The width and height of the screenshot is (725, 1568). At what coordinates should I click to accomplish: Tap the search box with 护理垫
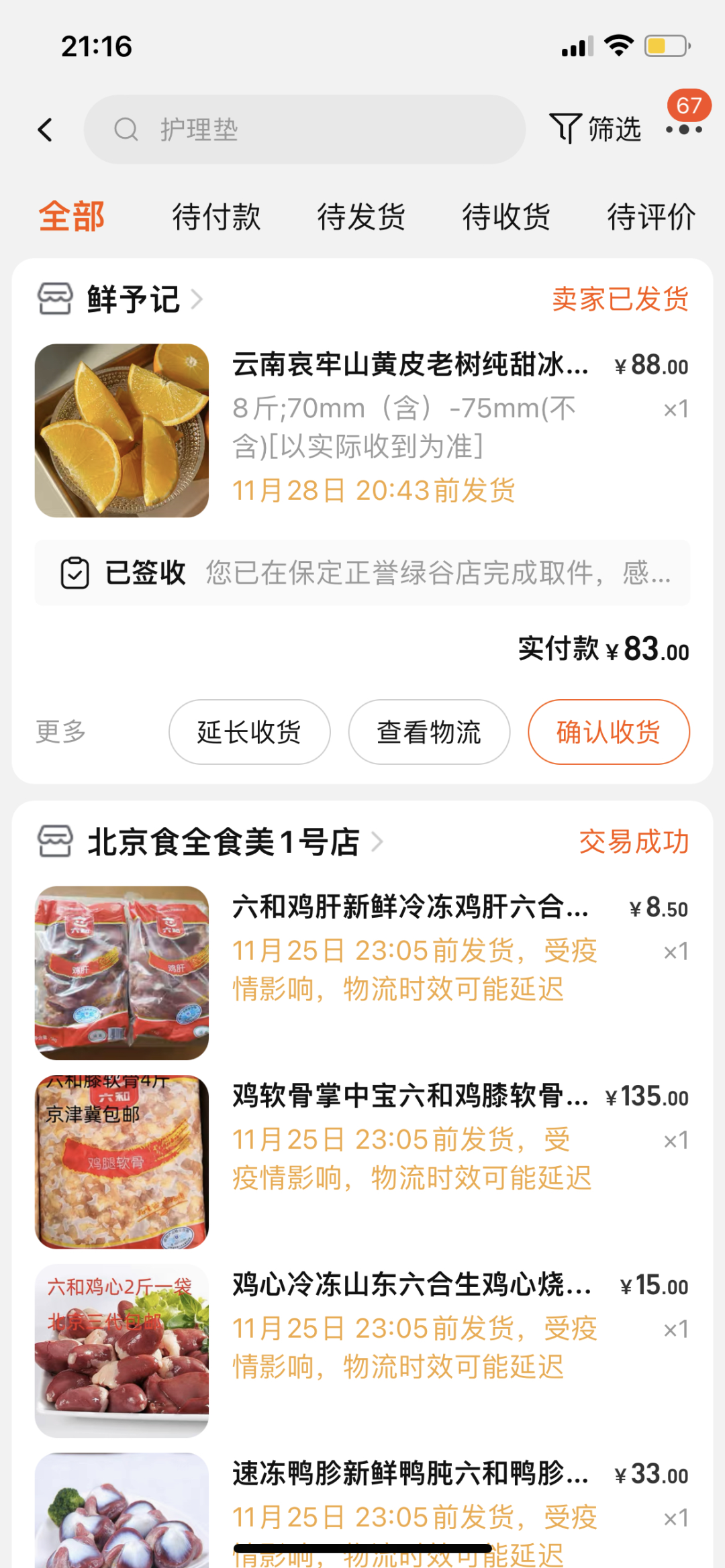(x=304, y=129)
